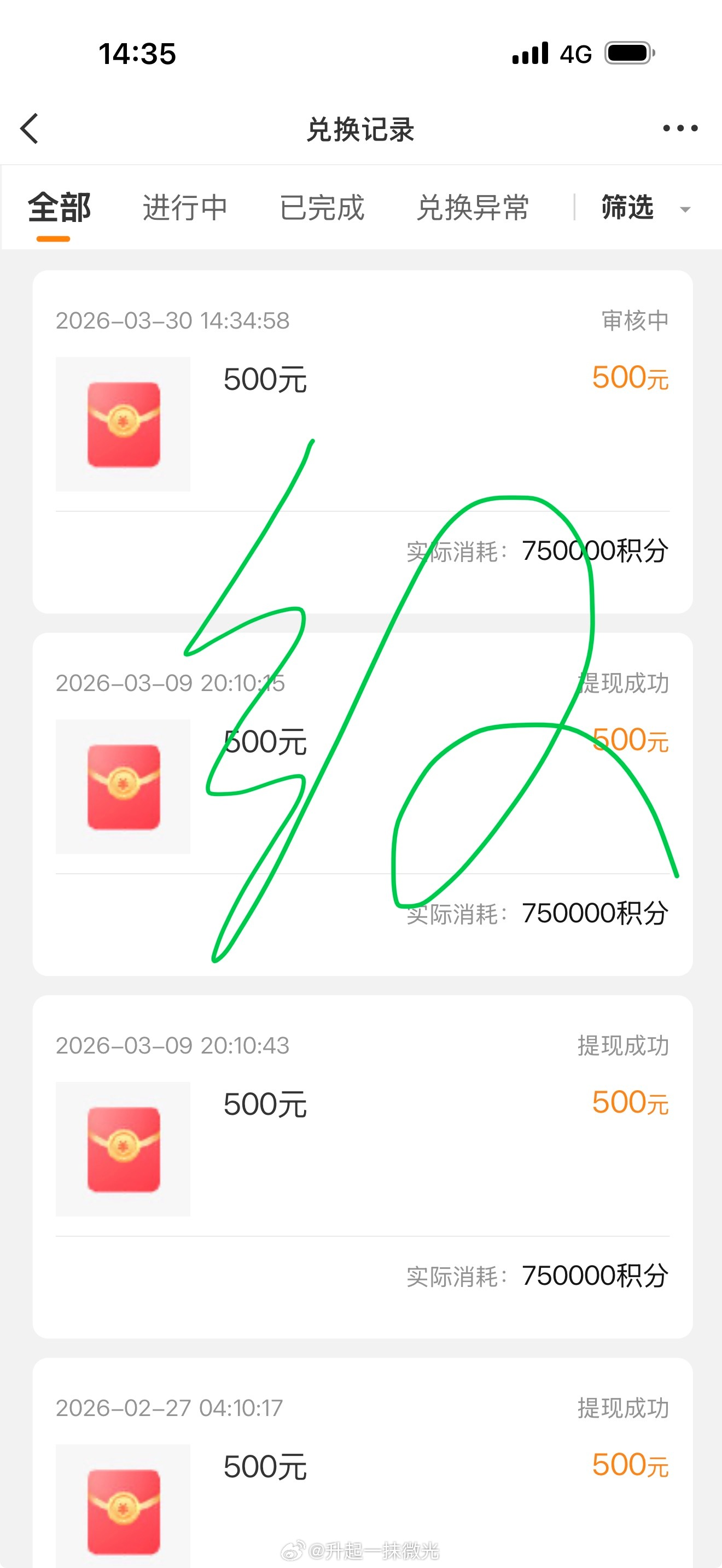Tap the cellular signal bars icon
Viewport: 722px width, 1568px height.
[532, 54]
